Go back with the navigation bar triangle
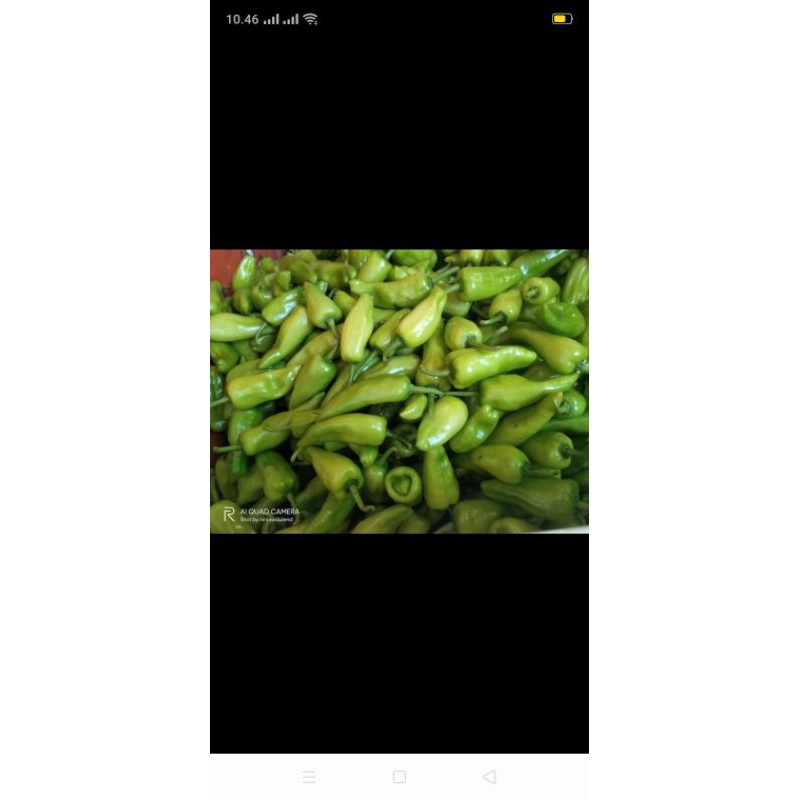The image size is (800, 800). [x=489, y=777]
